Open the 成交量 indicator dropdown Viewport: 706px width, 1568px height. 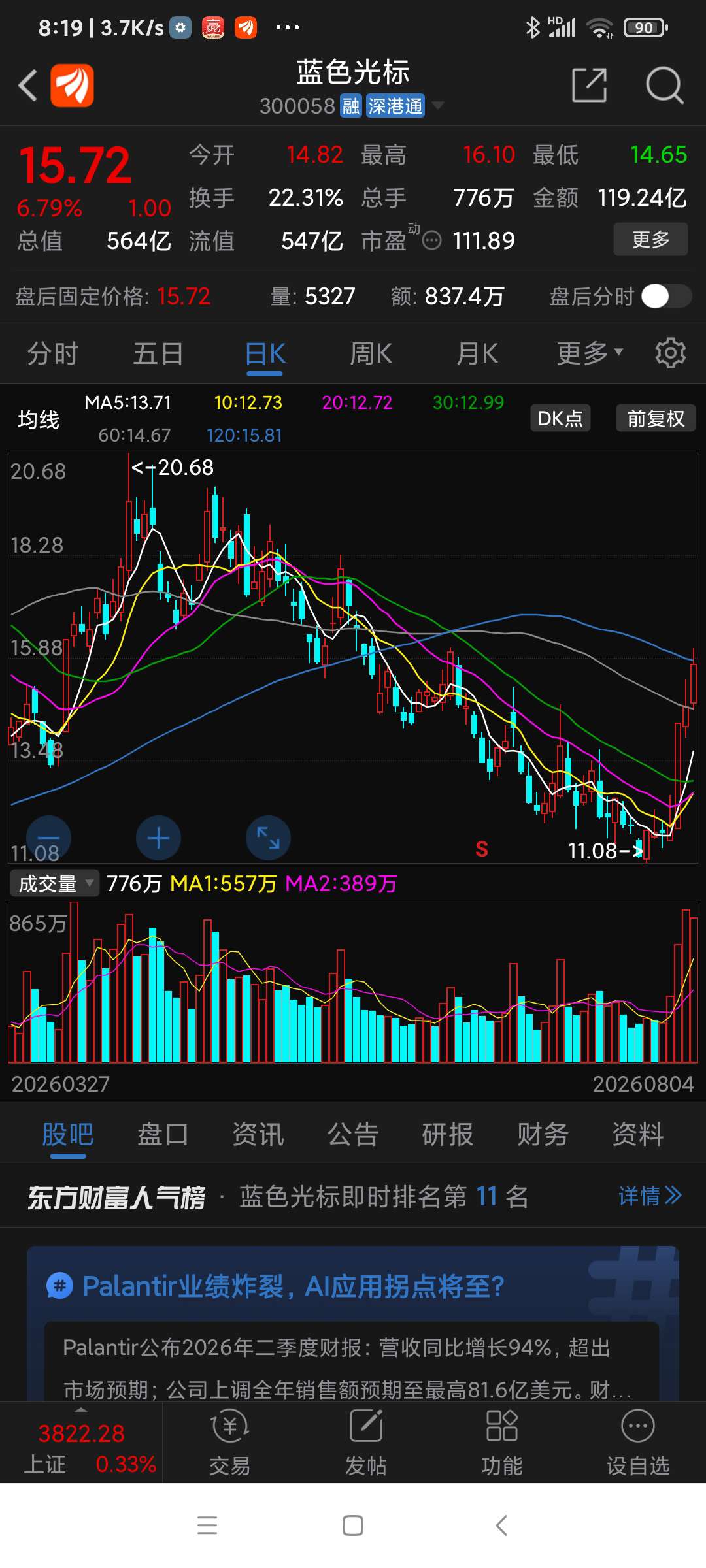(x=55, y=883)
